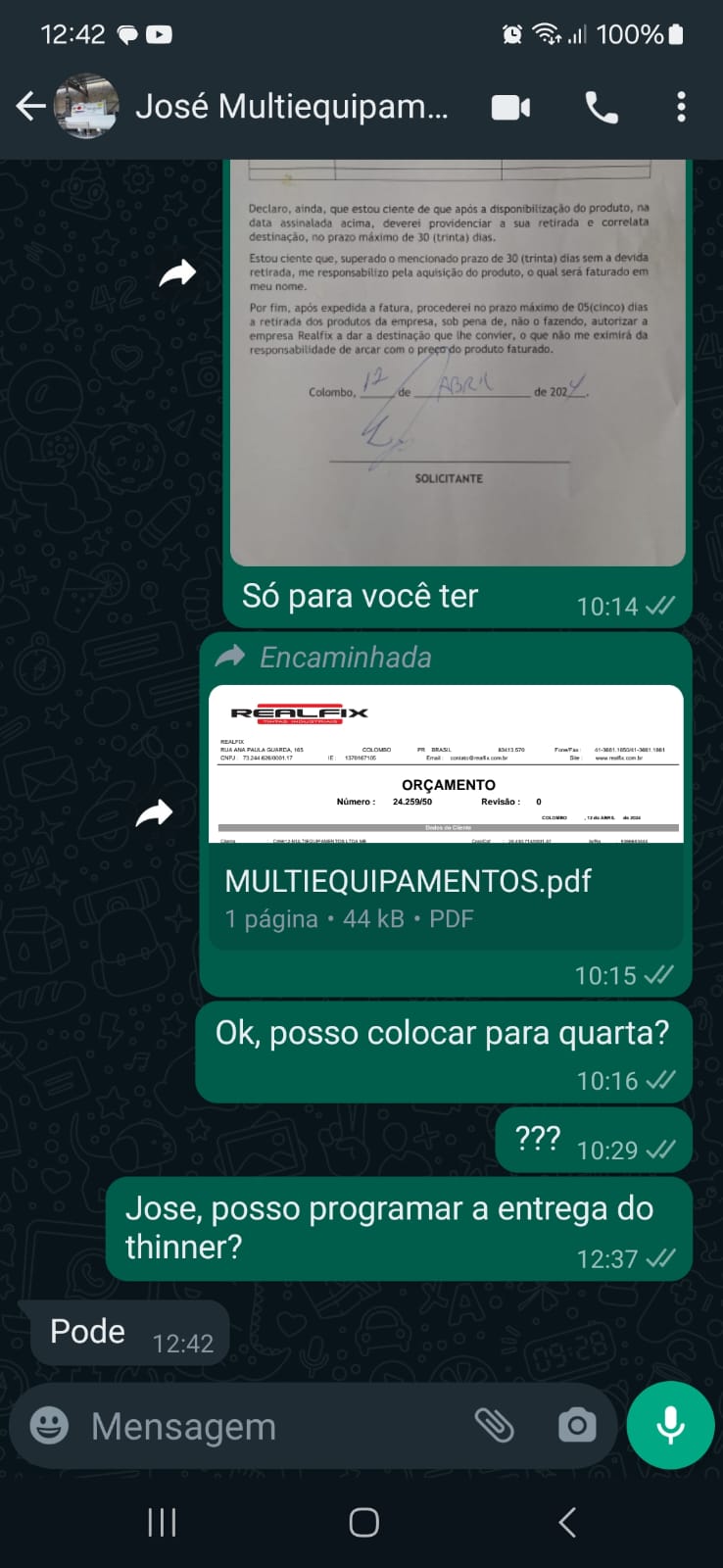The height and width of the screenshot is (1568, 723).
Task: Tap the system home button
Action: (363, 1522)
